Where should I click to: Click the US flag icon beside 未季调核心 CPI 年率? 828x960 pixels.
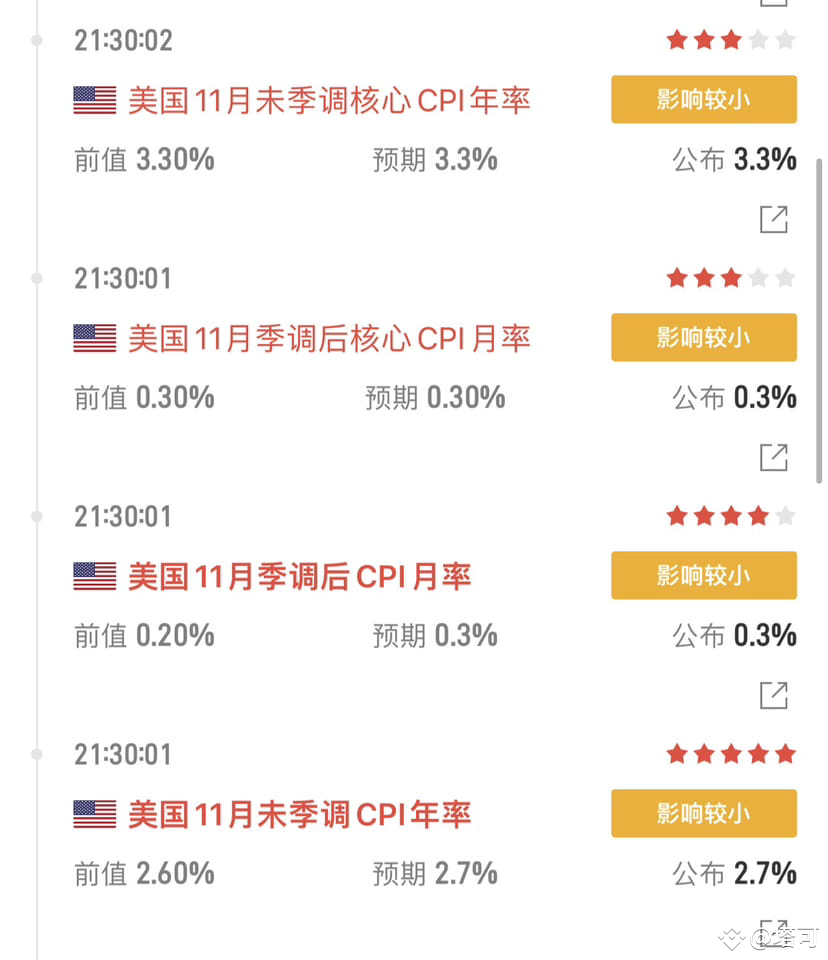point(93,99)
